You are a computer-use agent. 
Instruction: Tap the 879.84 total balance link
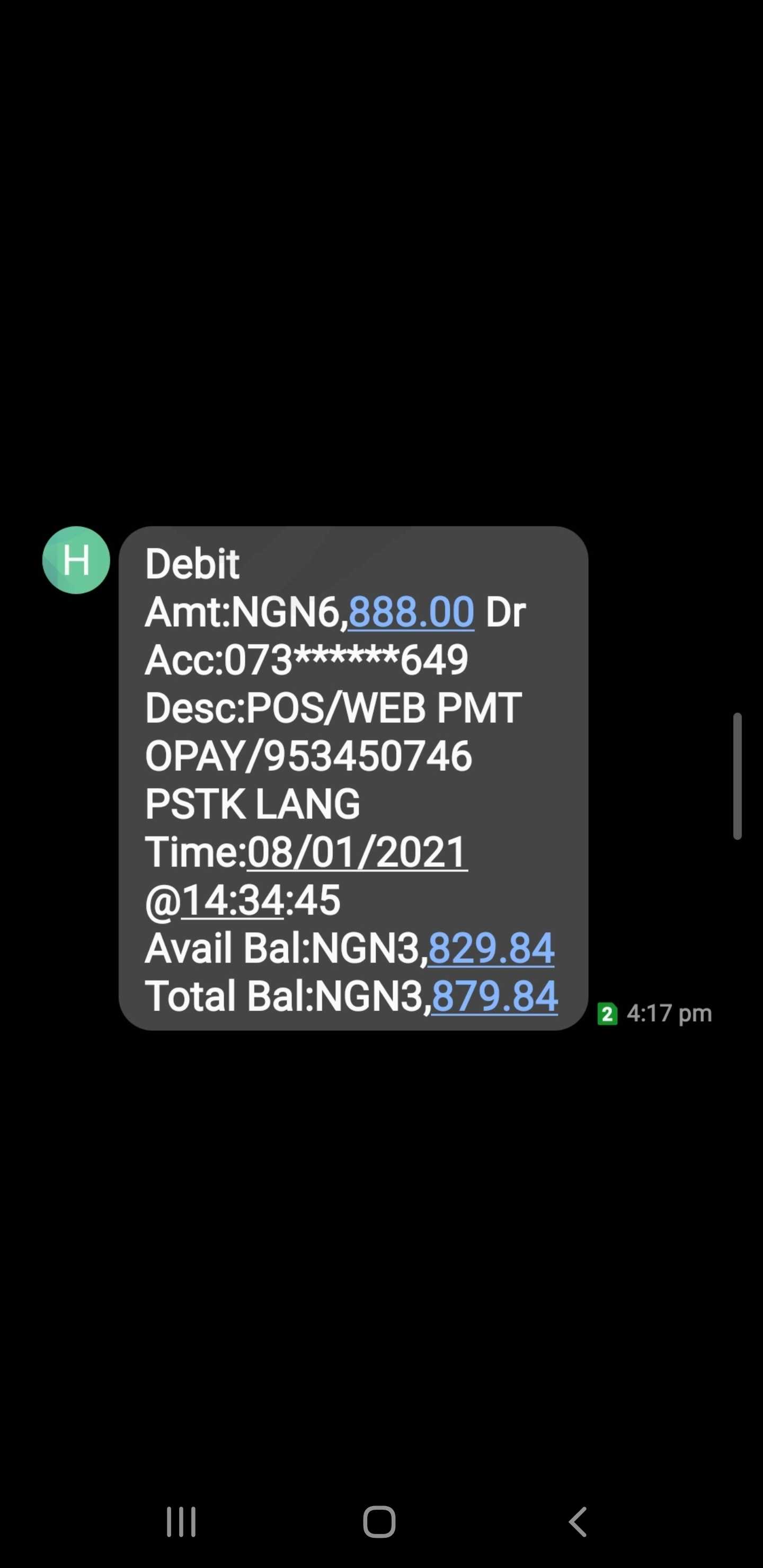click(x=494, y=996)
